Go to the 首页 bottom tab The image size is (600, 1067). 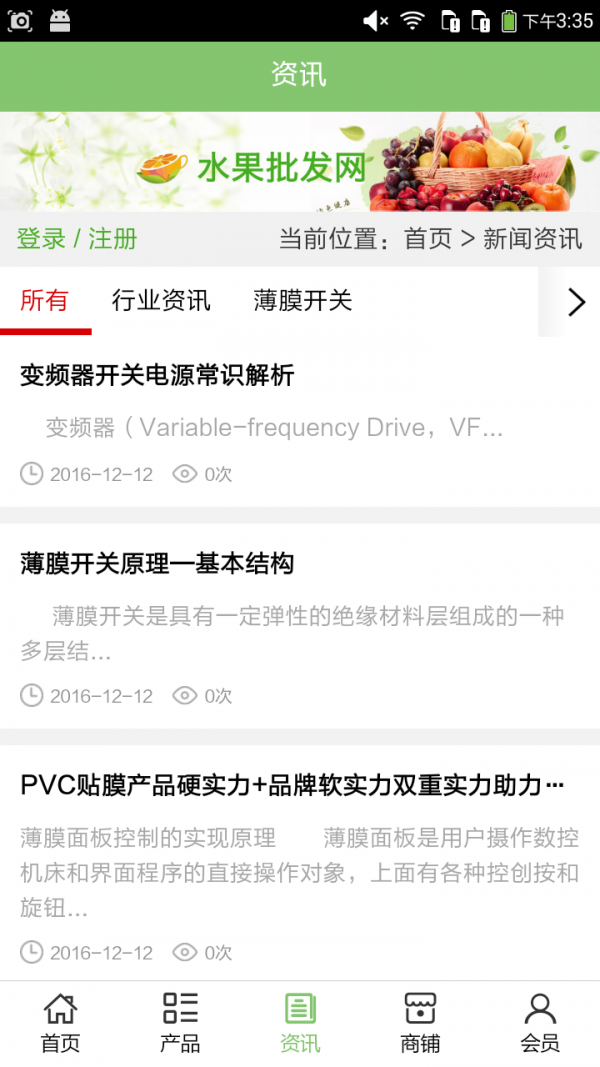tap(60, 1023)
